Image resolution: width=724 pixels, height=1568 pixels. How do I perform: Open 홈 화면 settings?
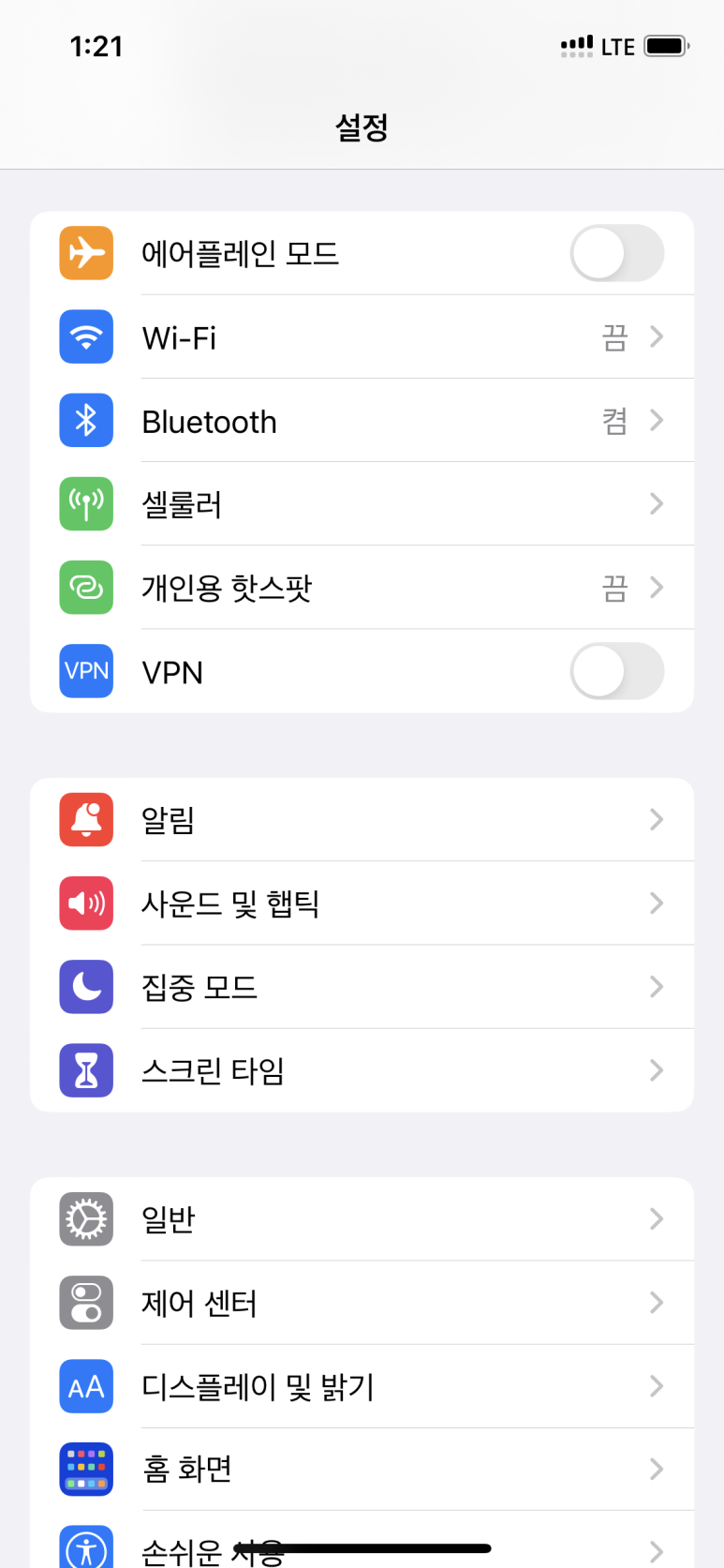[x=362, y=1470]
